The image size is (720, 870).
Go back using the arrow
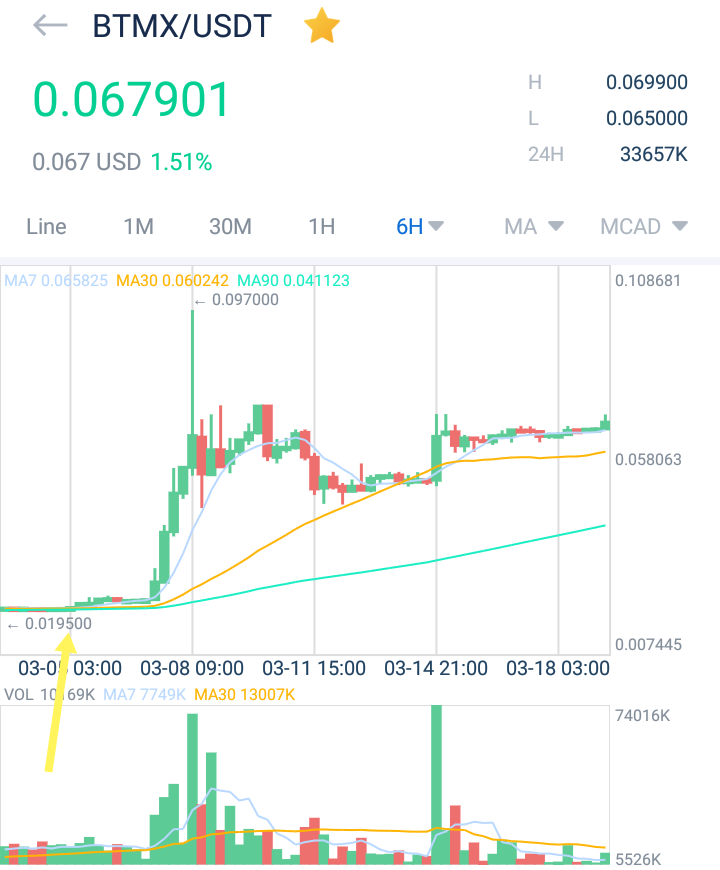tap(50, 26)
